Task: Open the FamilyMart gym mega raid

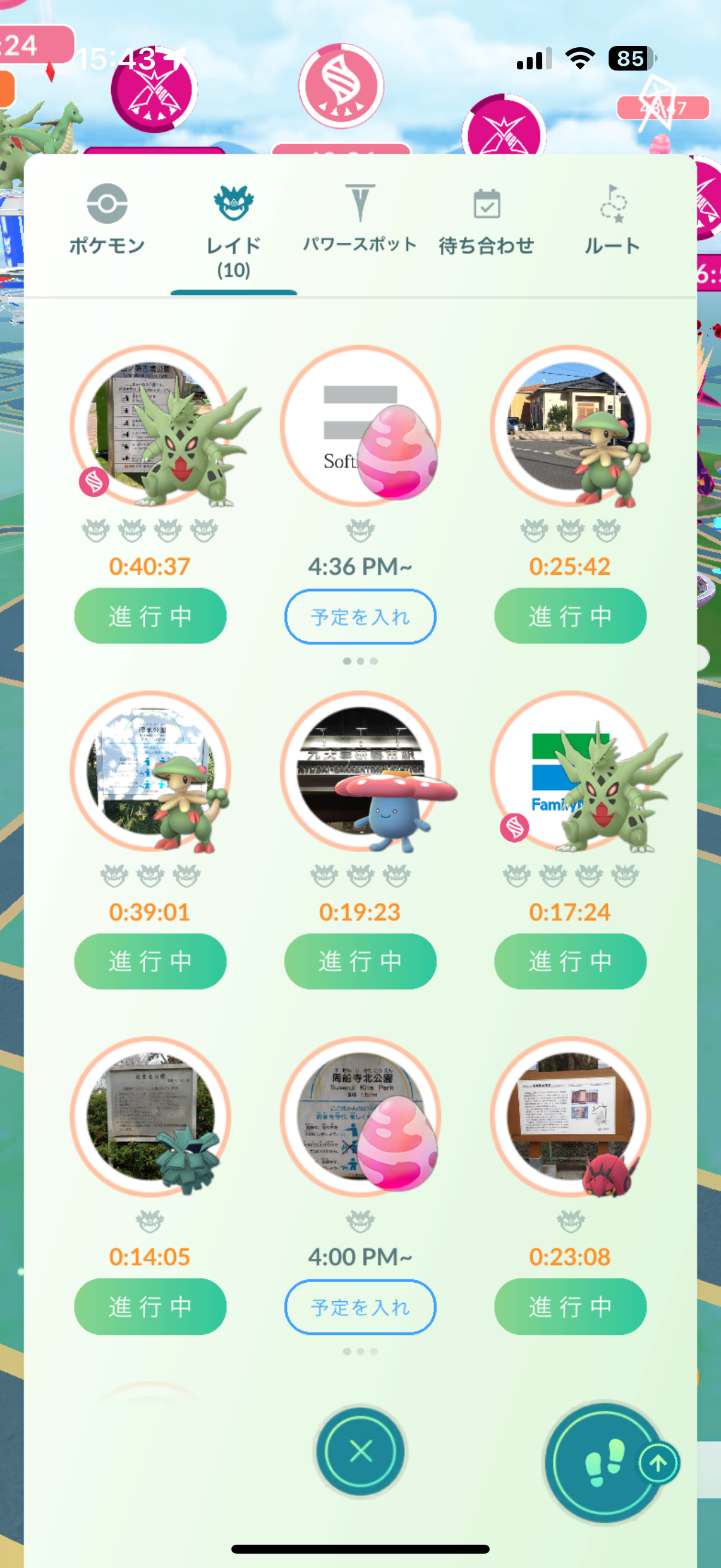Action: (570, 771)
